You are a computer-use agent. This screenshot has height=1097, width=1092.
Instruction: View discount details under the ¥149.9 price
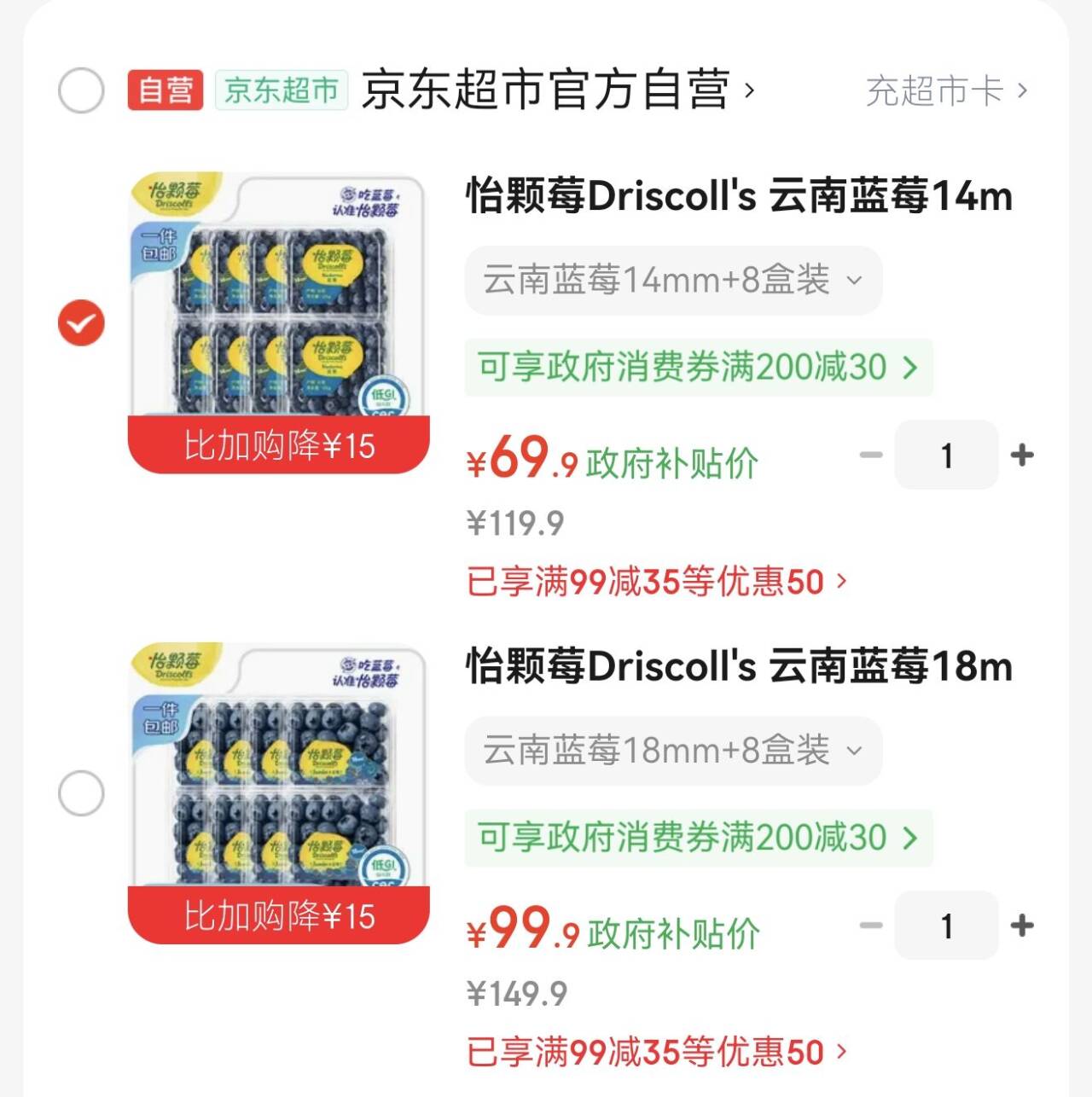tap(657, 1053)
